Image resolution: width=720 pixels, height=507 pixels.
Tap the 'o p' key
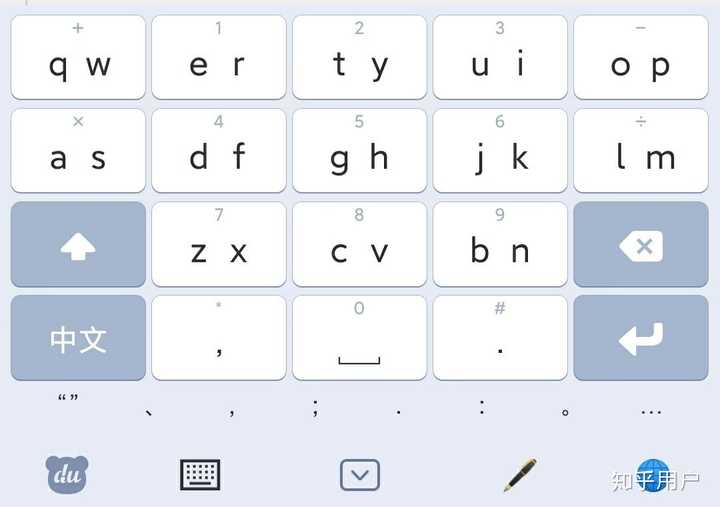[640, 58]
